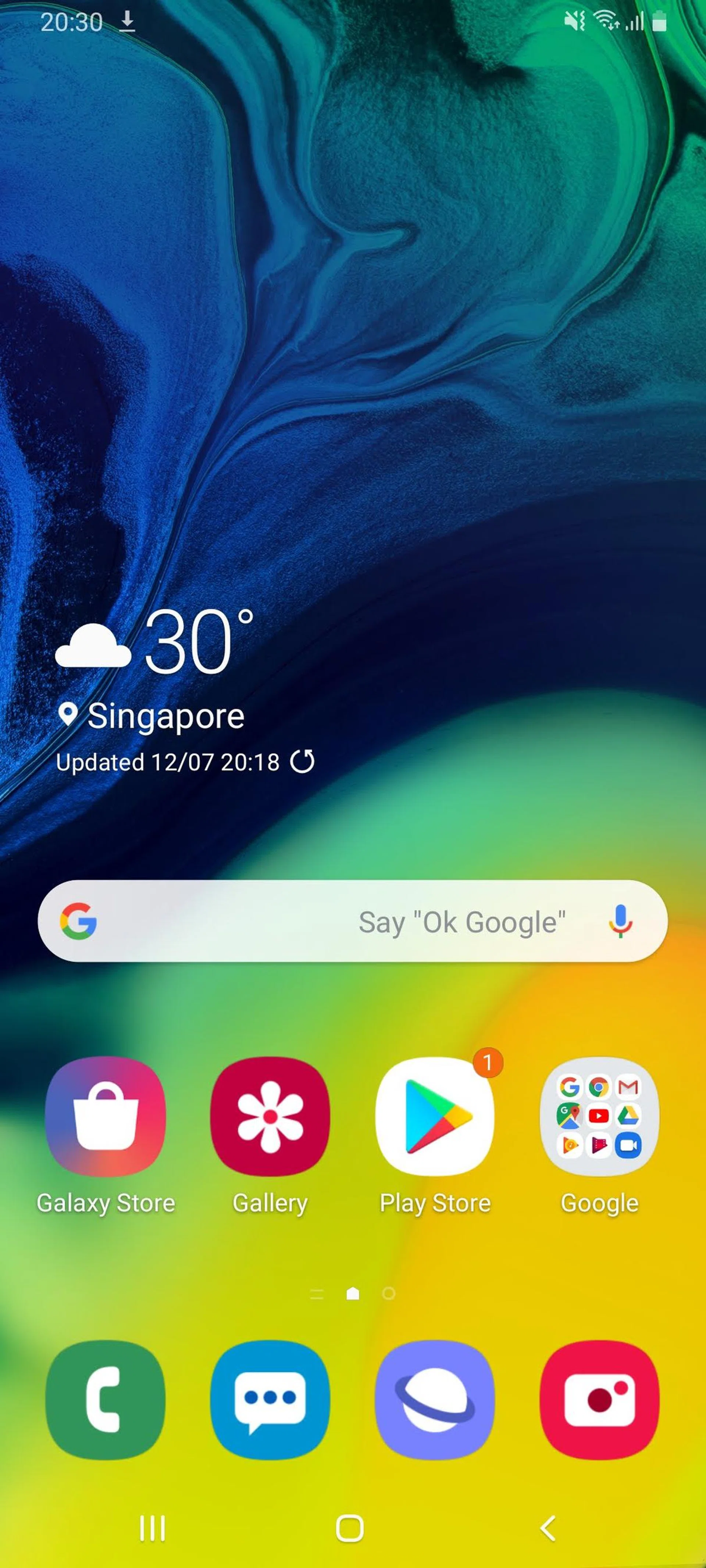Screen dimensions: 706x1568
Task: Open the Phone dialer app
Action: 106,1399
